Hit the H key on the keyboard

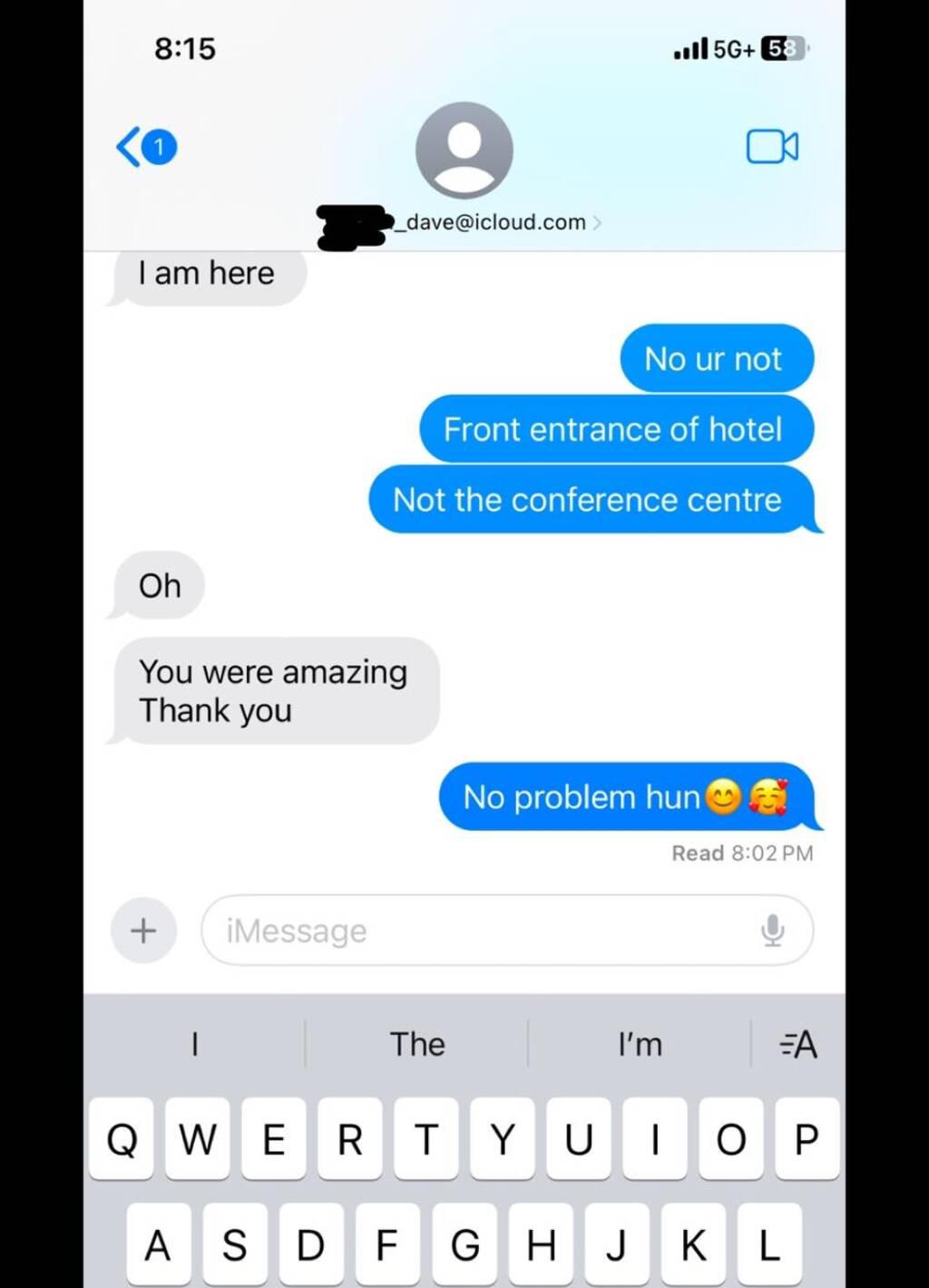tap(541, 1244)
